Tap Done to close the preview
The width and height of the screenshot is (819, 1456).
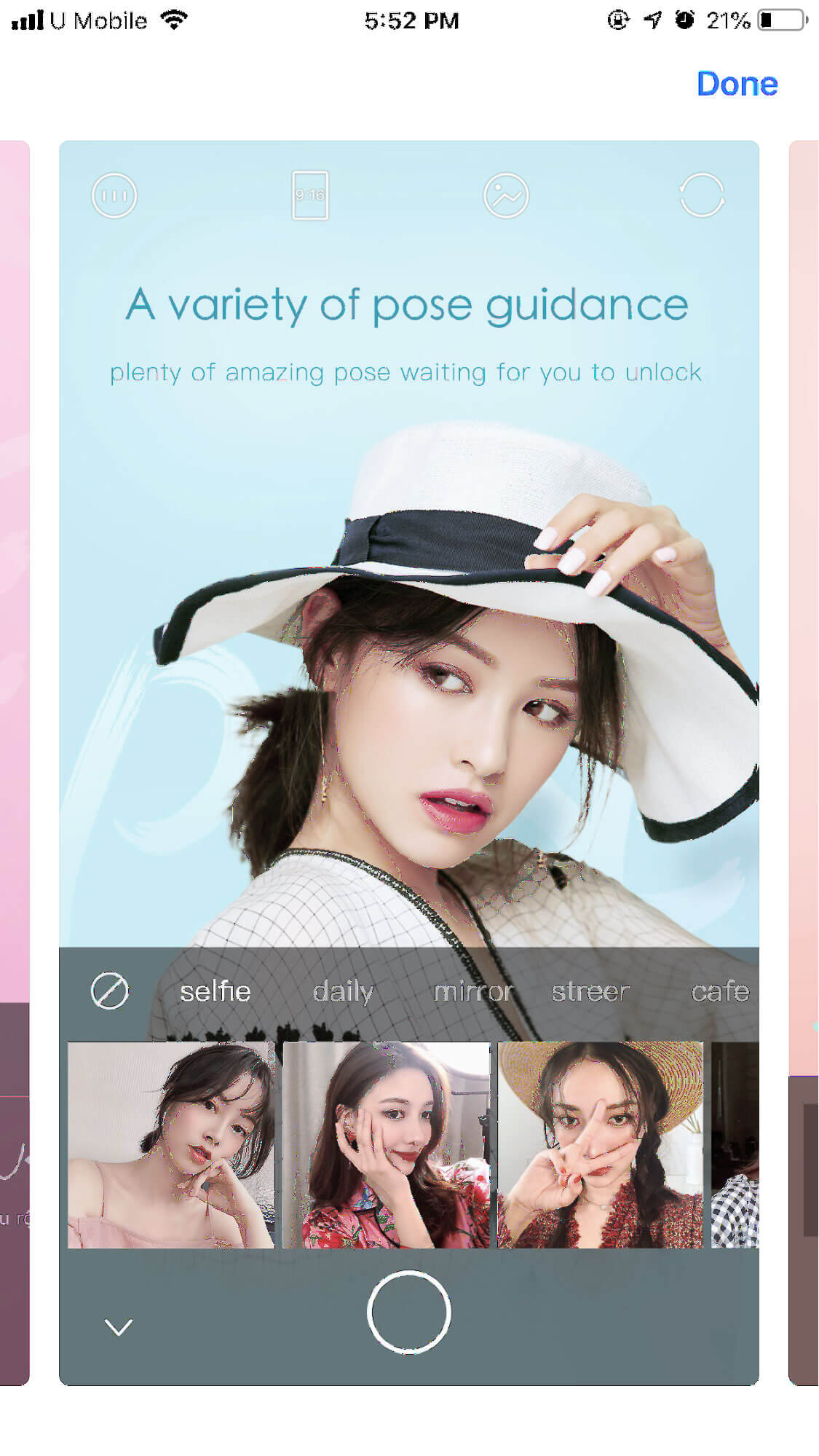[x=737, y=84]
